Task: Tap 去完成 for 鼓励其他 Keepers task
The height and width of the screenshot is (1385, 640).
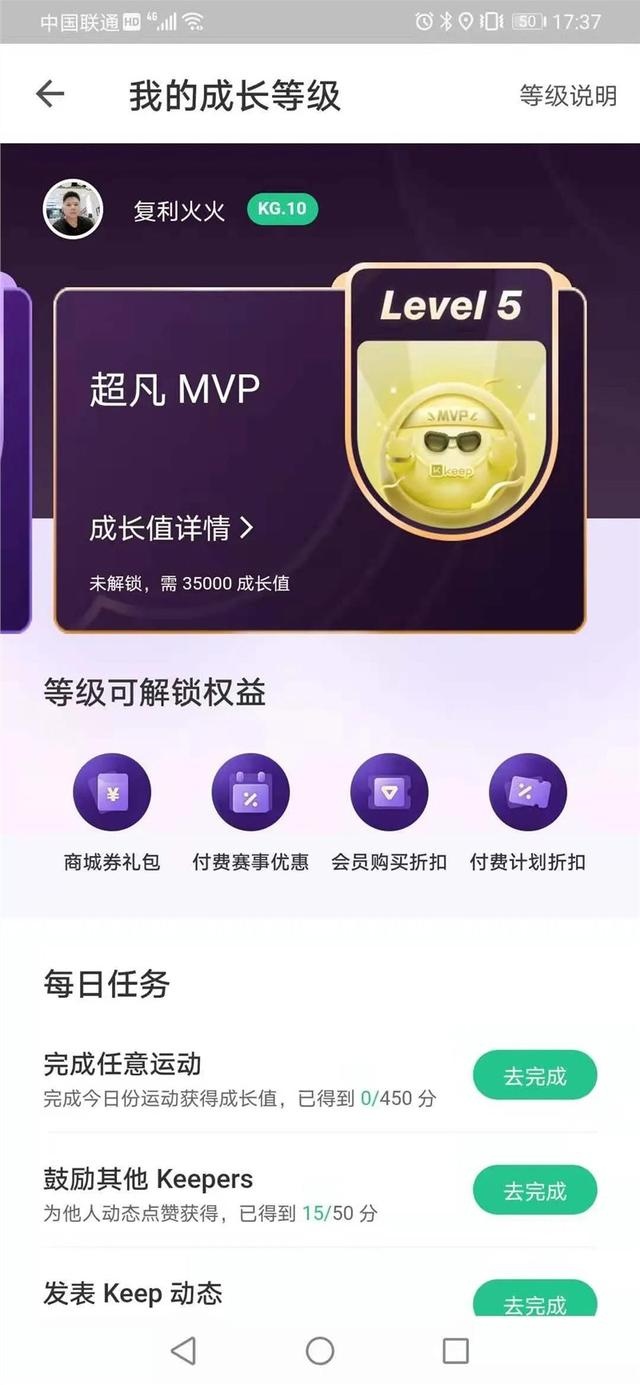Action: coord(534,1191)
